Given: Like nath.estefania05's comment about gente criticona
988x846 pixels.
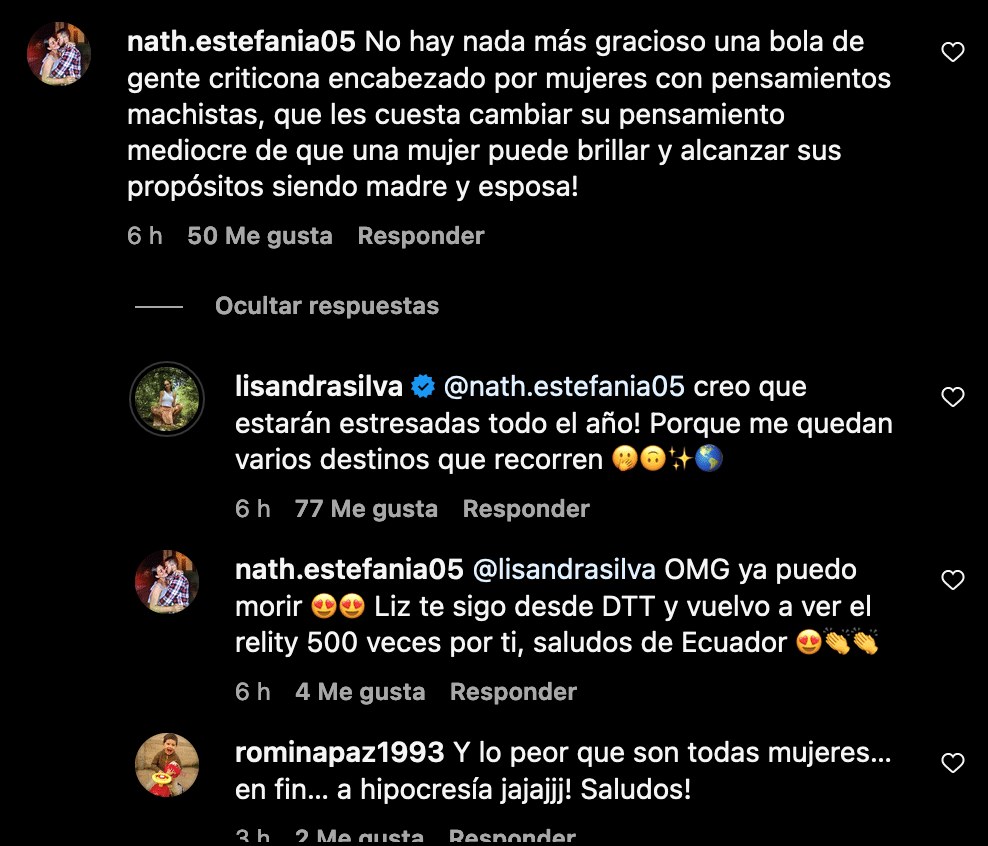Looking at the screenshot, I should pyautogui.click(x=953, y=52).
